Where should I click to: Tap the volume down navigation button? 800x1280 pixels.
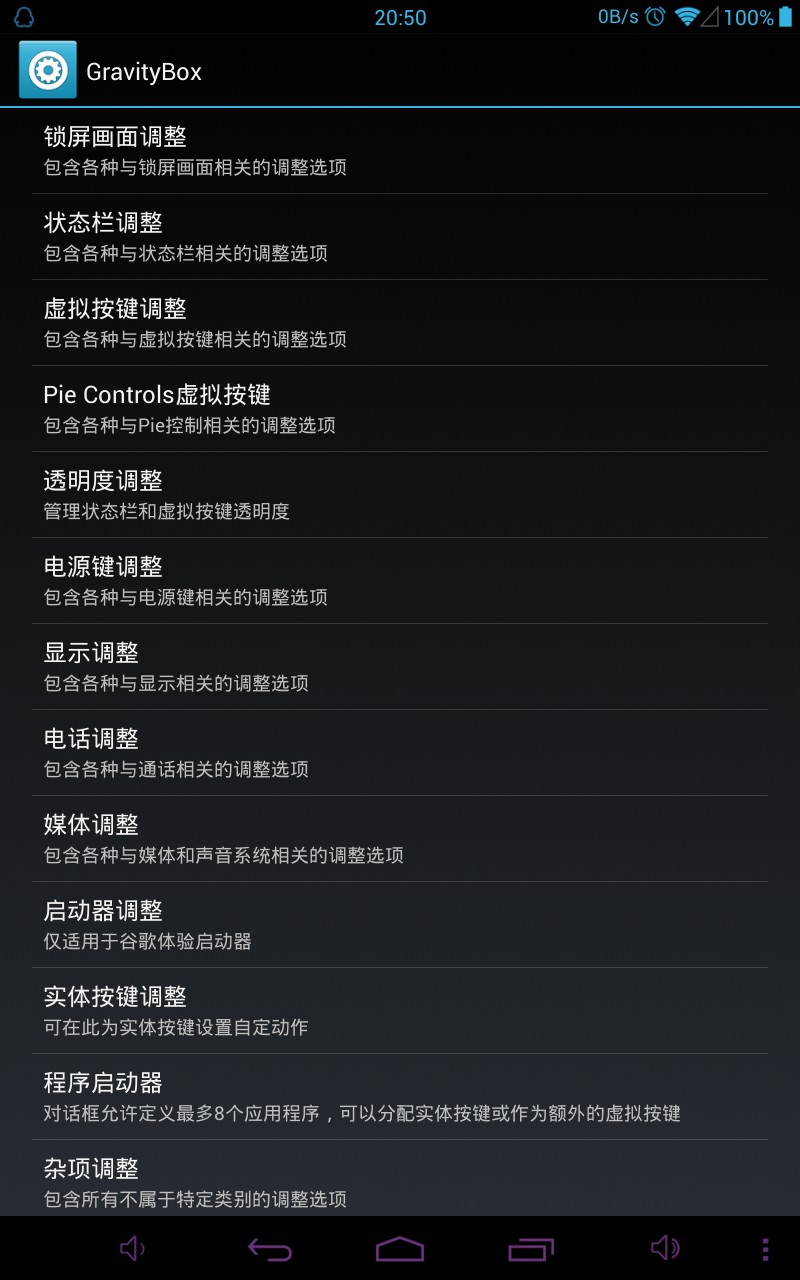coord(132,1249)
